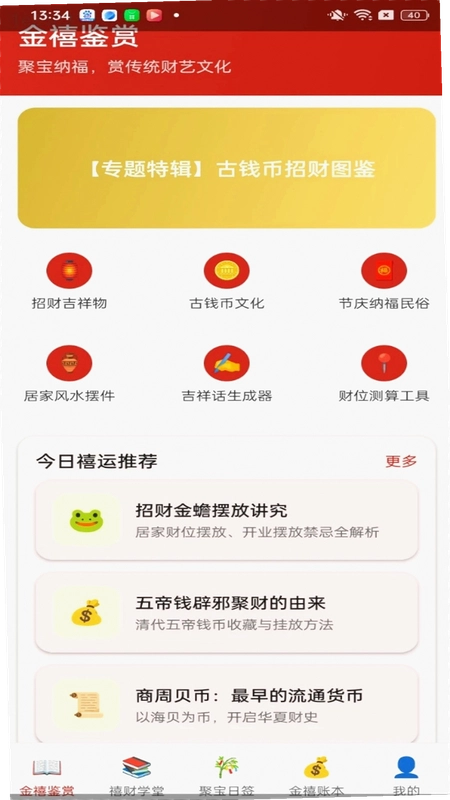The image size is (450, 800).
Task: Go to the 我的 profile tab
Action: [406, 776]
